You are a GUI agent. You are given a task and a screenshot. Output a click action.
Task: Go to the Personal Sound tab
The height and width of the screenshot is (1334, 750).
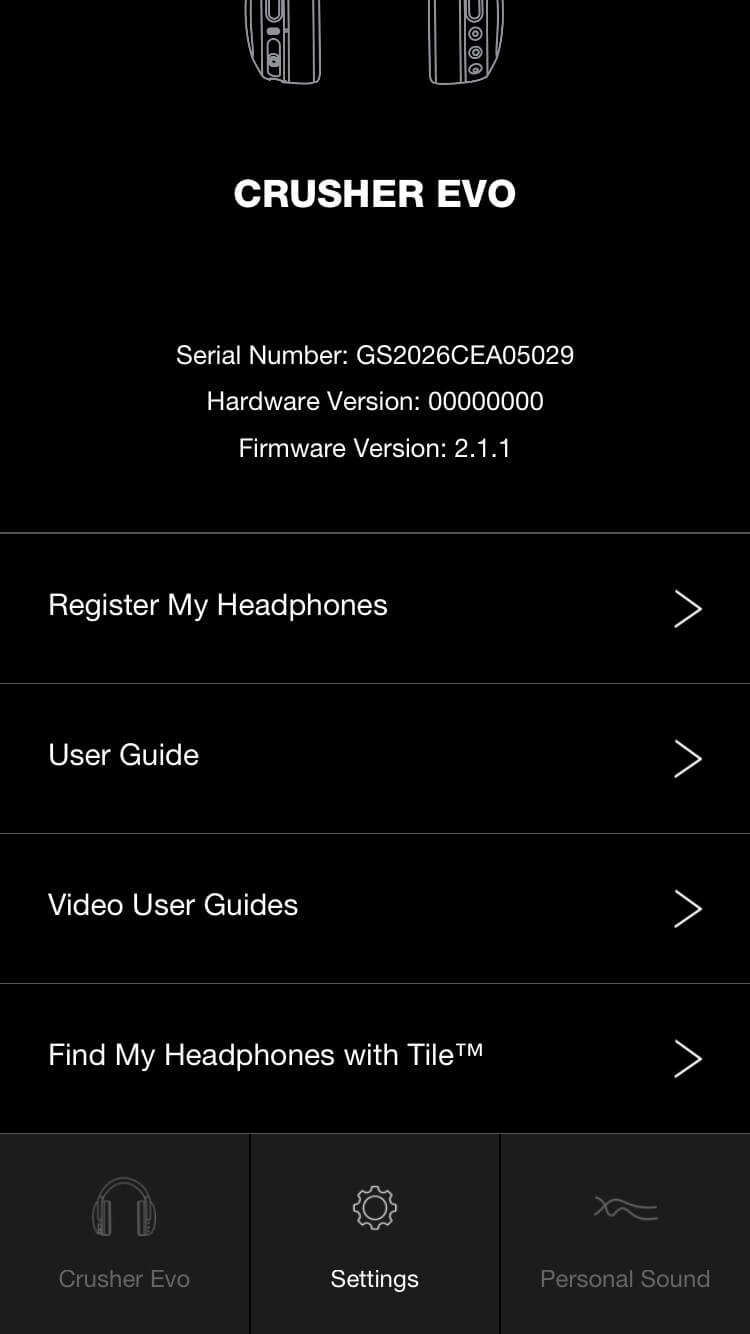point(625,1234)
